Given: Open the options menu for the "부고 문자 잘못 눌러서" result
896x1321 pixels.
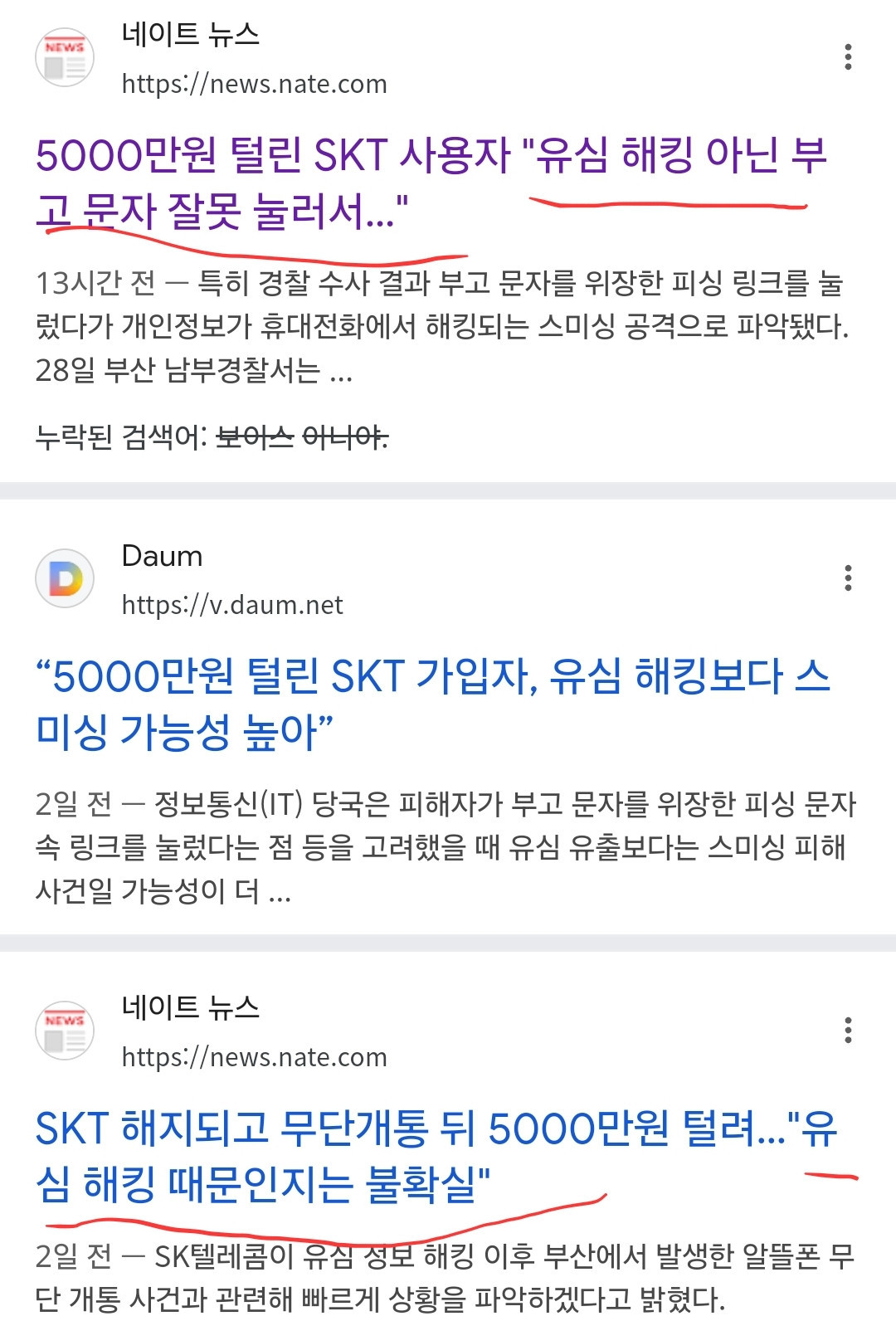Looking at the screenshot, I should 847,57.
